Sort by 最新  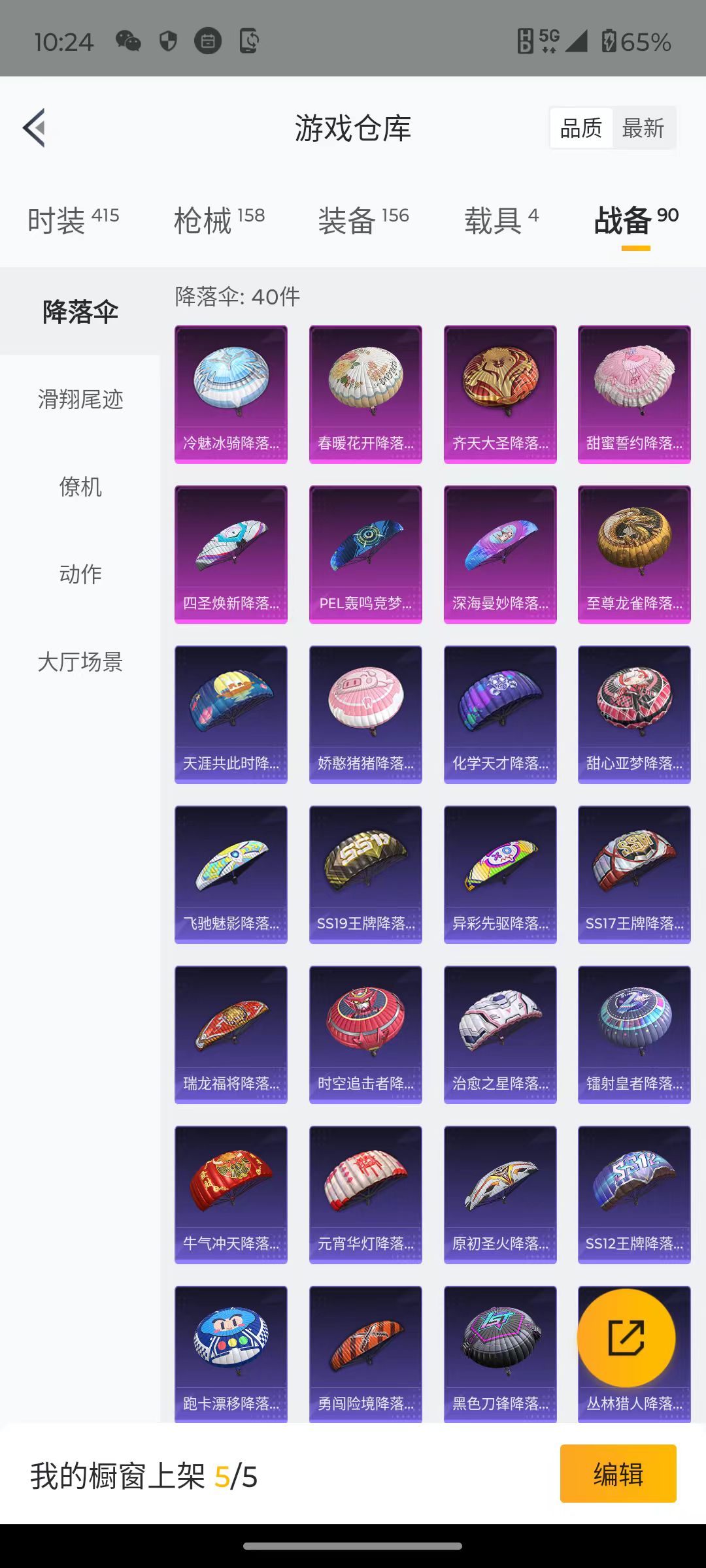click(x=643, y=128)
